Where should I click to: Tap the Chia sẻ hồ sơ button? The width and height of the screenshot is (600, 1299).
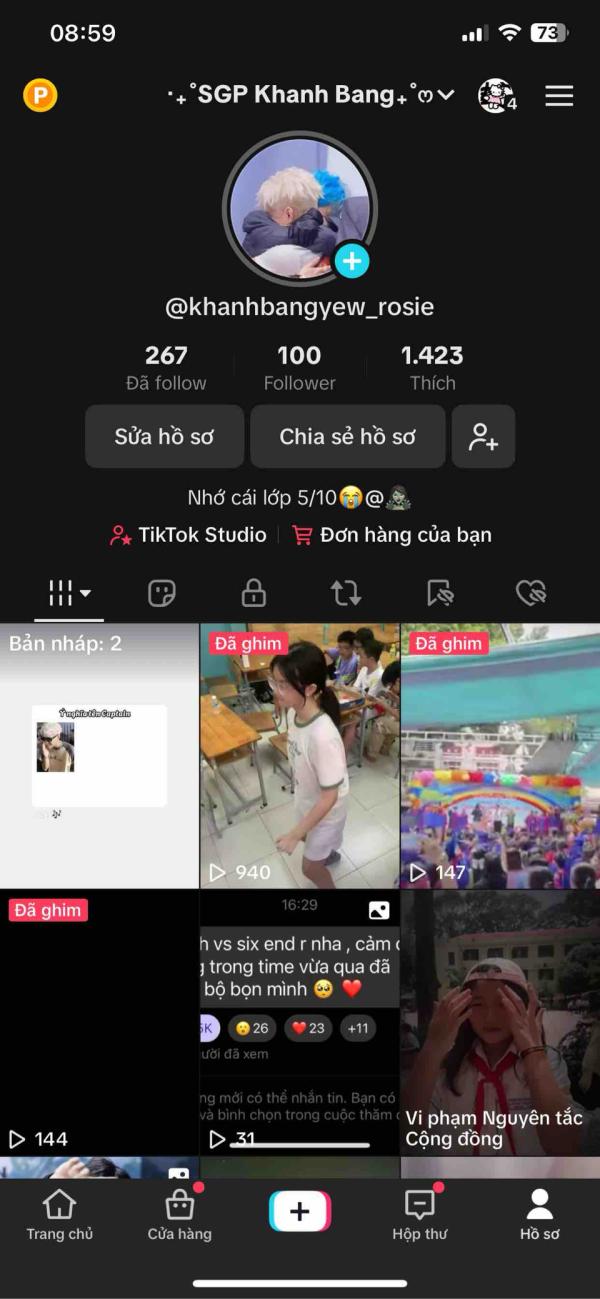(x=347, y=437)
